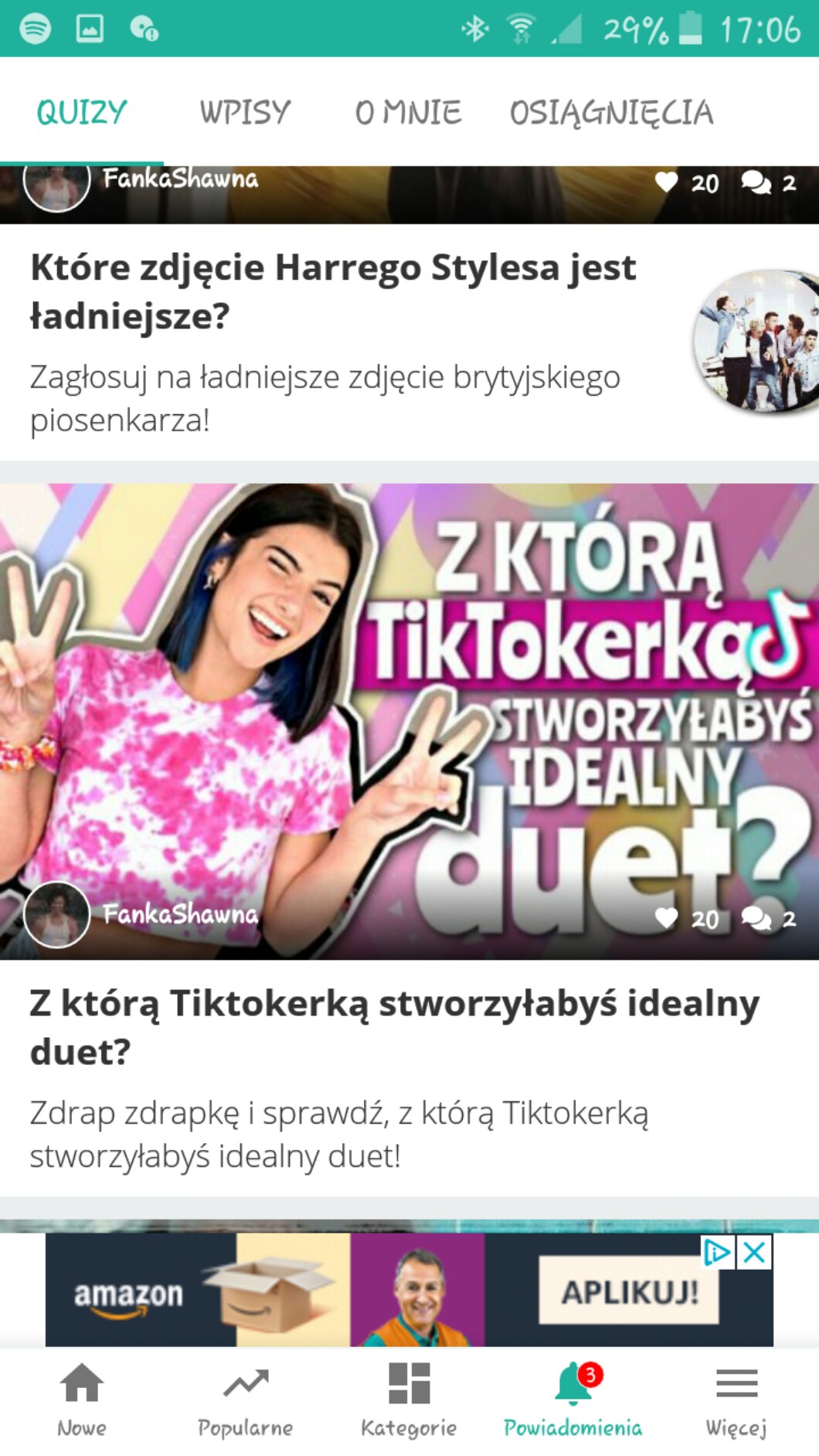Open the Więcej menu

pos(736,1400)
